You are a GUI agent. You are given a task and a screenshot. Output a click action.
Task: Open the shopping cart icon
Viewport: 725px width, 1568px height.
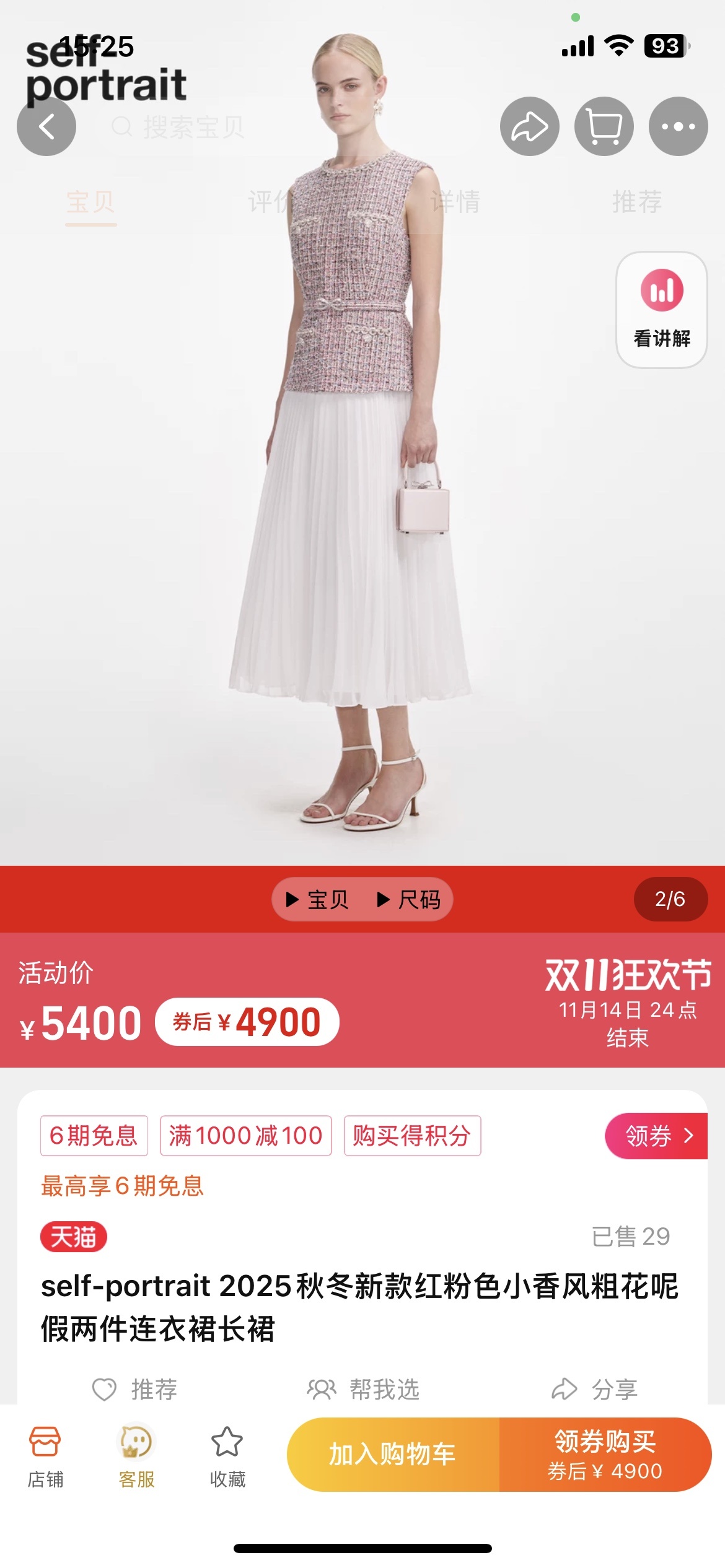coord(604,127)
